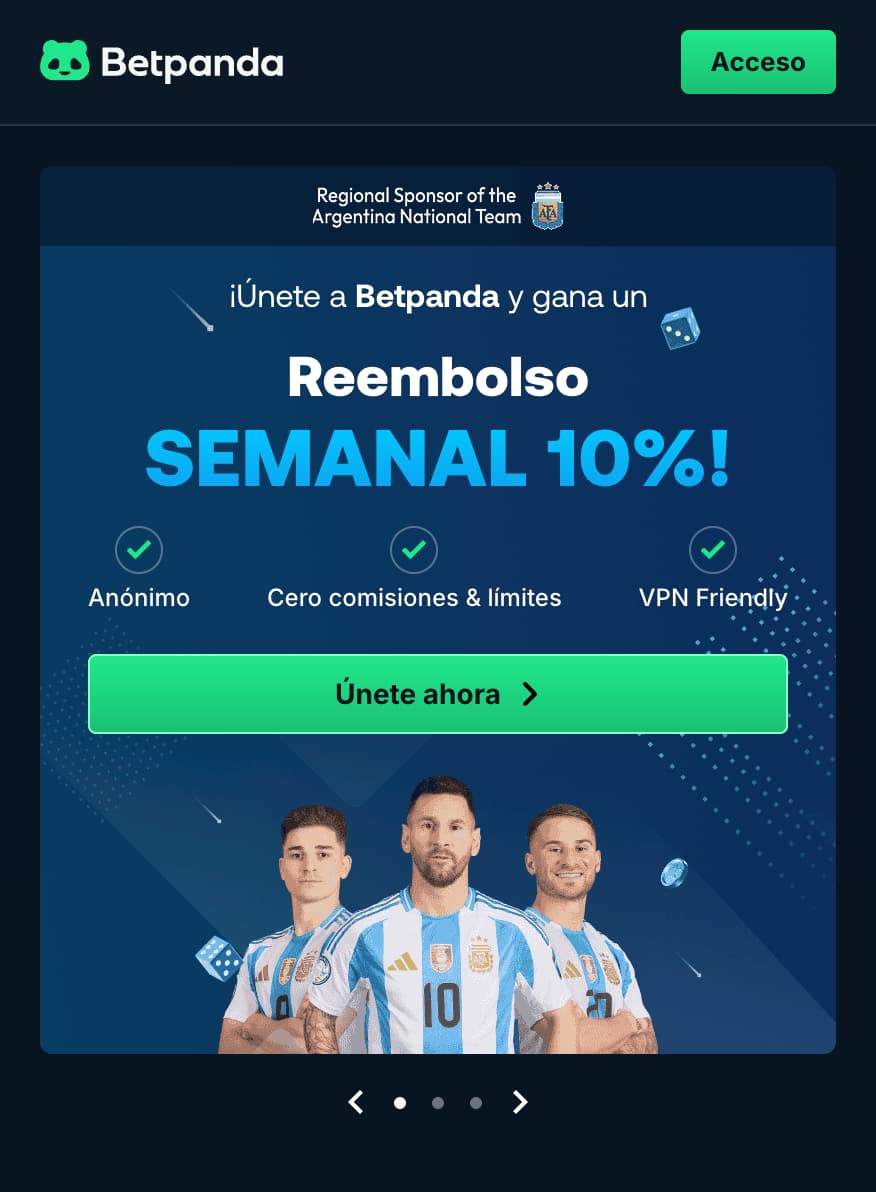Click the blue dice graphic near the headline
The width and height of the screenshot is (876, 1192).
[x=682, y=328]
